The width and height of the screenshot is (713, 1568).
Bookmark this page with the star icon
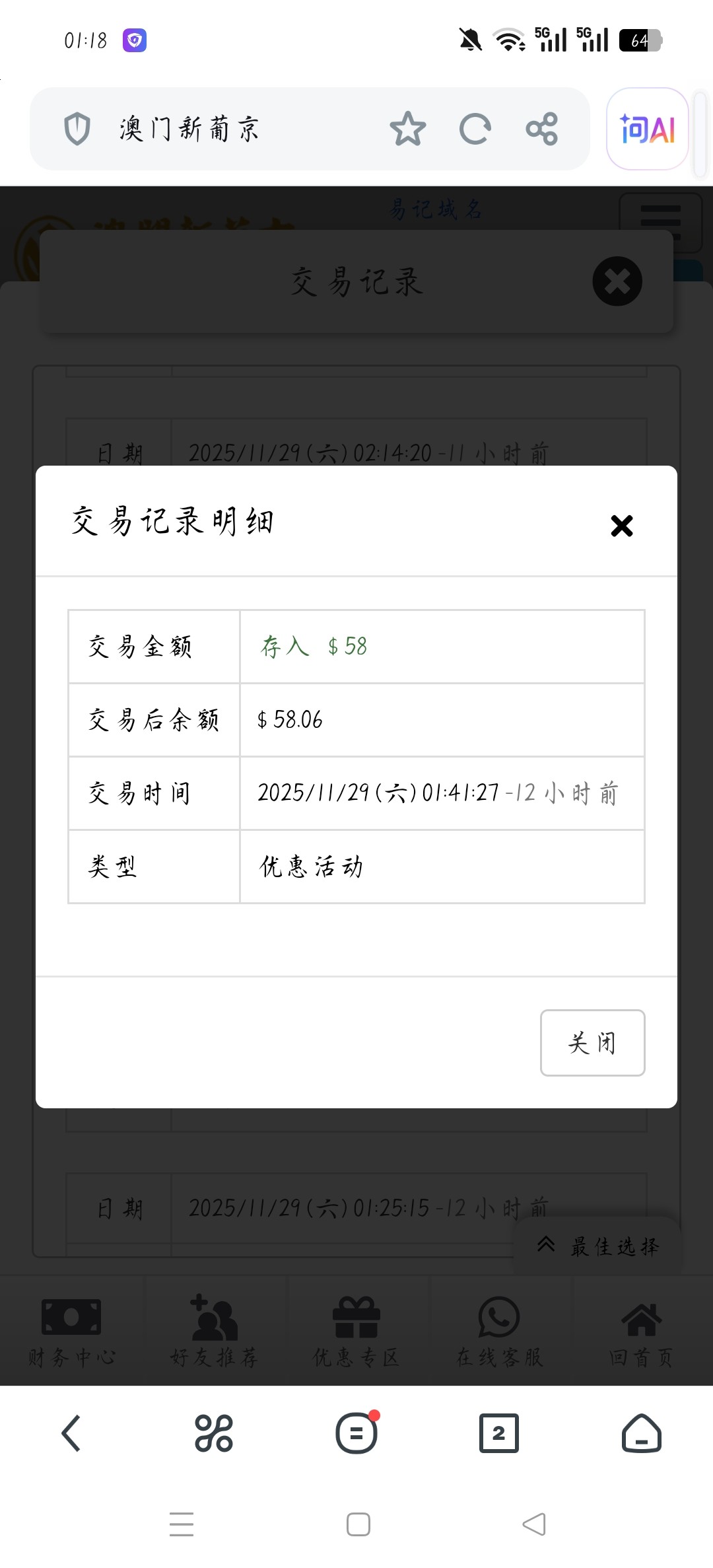click(407, 129)
